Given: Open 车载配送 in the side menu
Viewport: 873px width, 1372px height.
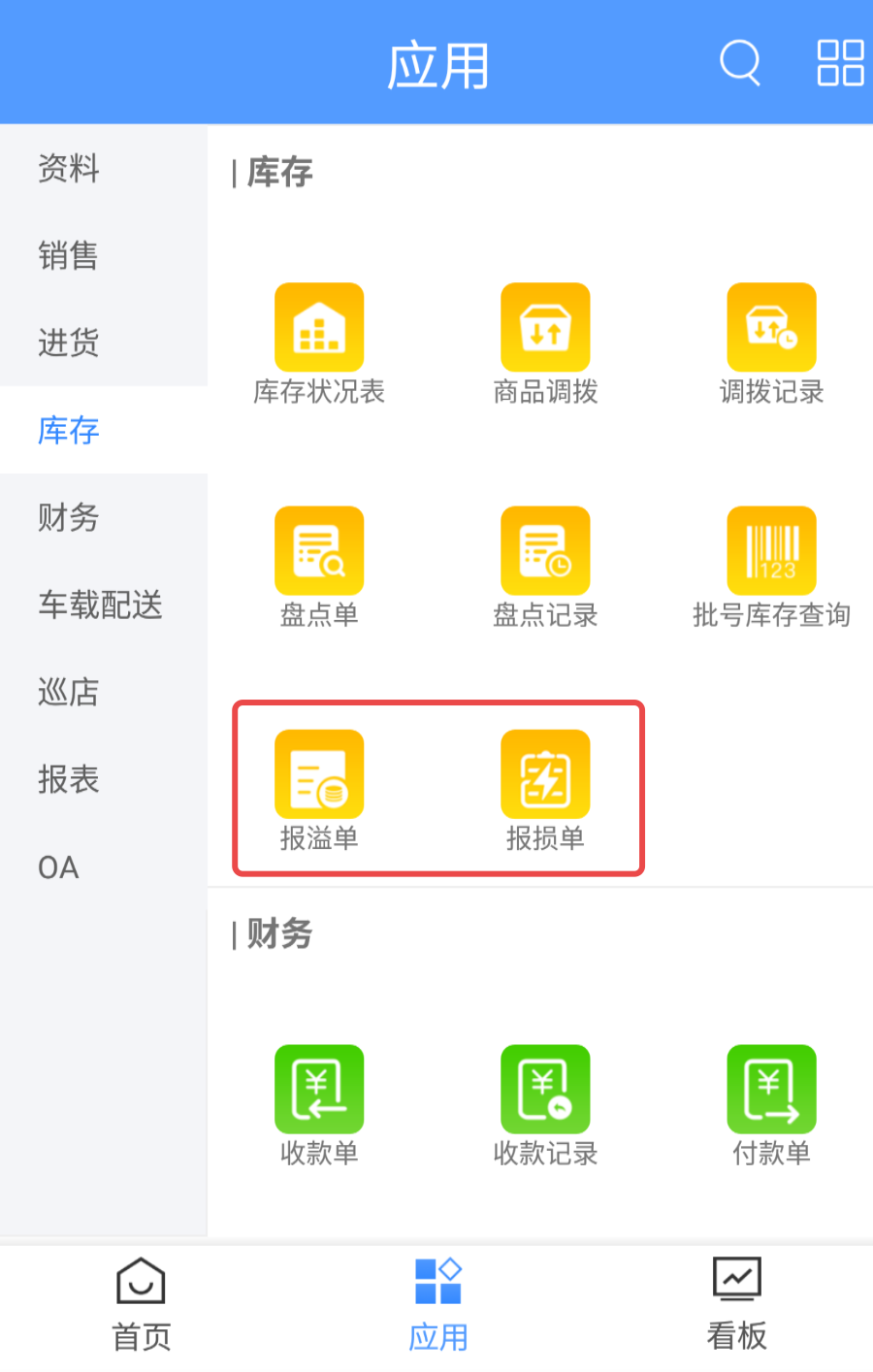Looking at the screenshot, I should (100, 604).
